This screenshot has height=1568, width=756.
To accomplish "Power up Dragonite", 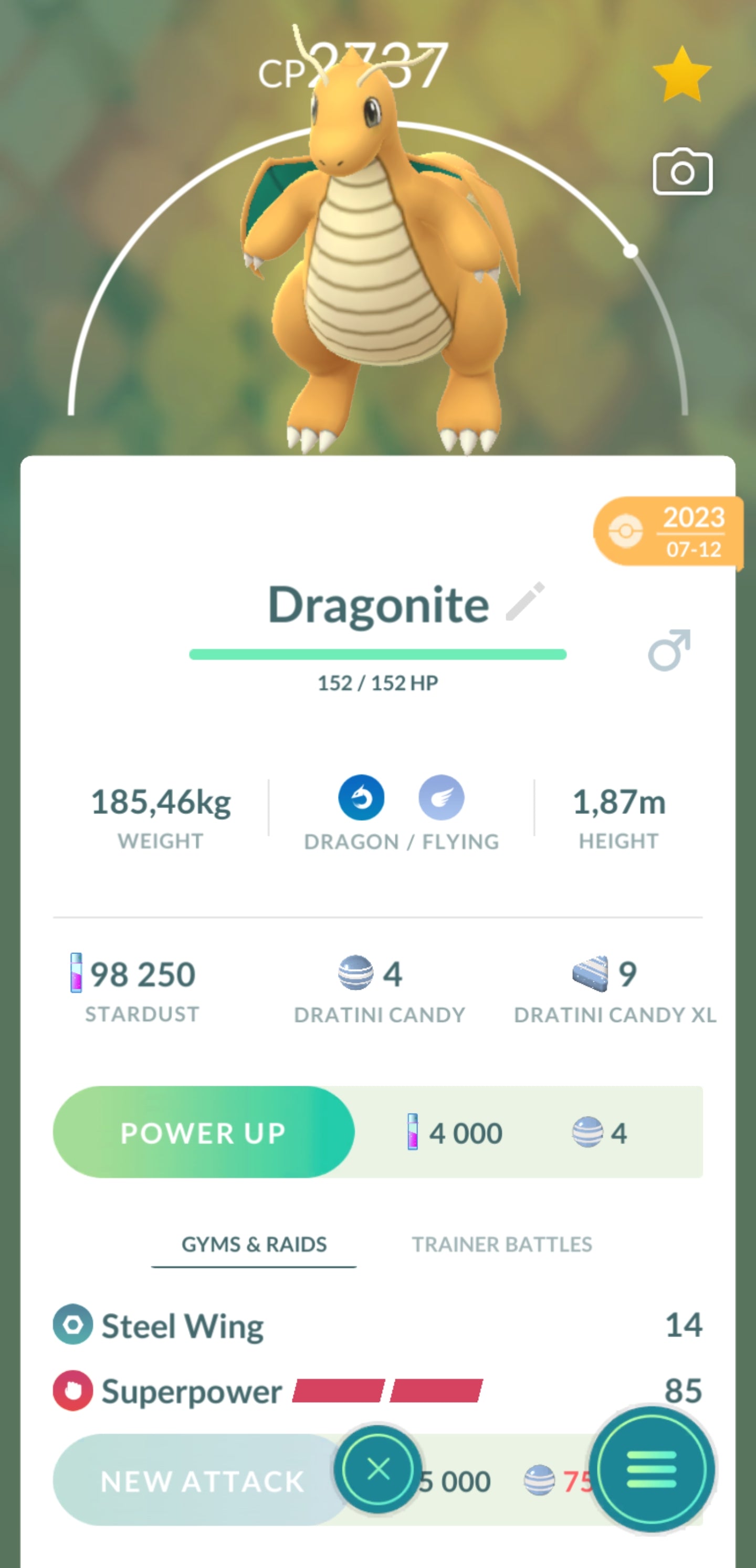I will pos(204,1133).
